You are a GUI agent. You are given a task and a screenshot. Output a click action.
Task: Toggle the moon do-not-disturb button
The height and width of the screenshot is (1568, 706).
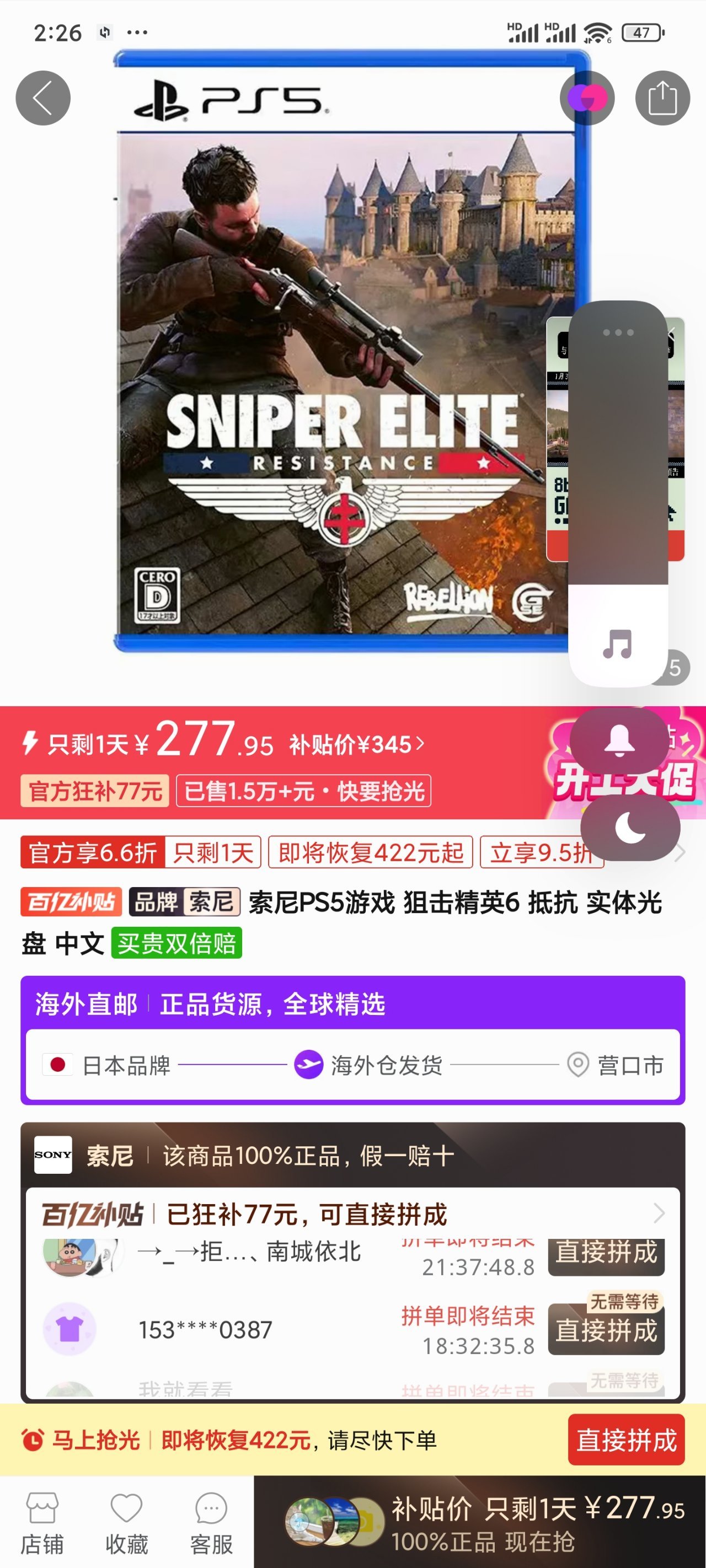[x=630, y=828]
